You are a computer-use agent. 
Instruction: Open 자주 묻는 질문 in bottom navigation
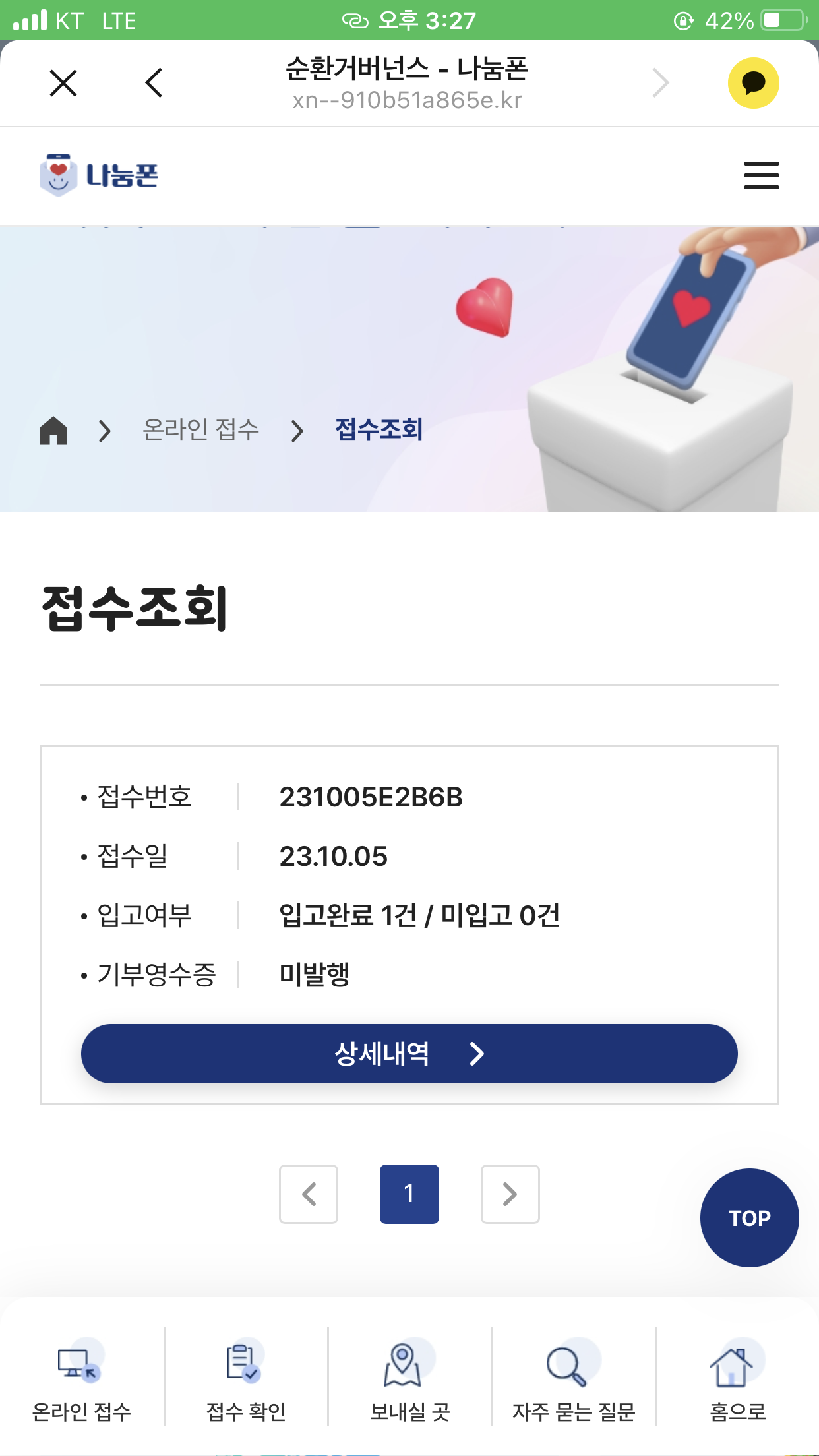coord(574,1381)
